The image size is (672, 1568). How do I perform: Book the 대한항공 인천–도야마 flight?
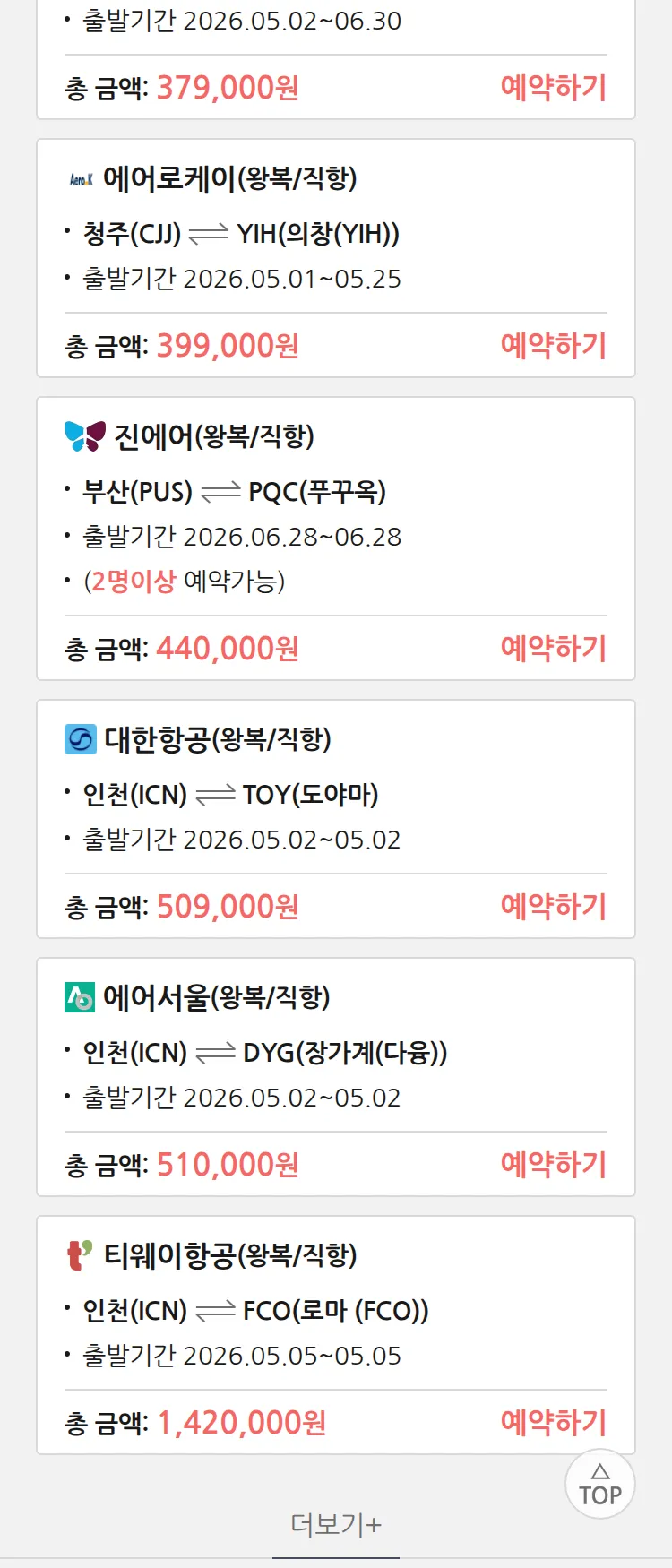553,907
